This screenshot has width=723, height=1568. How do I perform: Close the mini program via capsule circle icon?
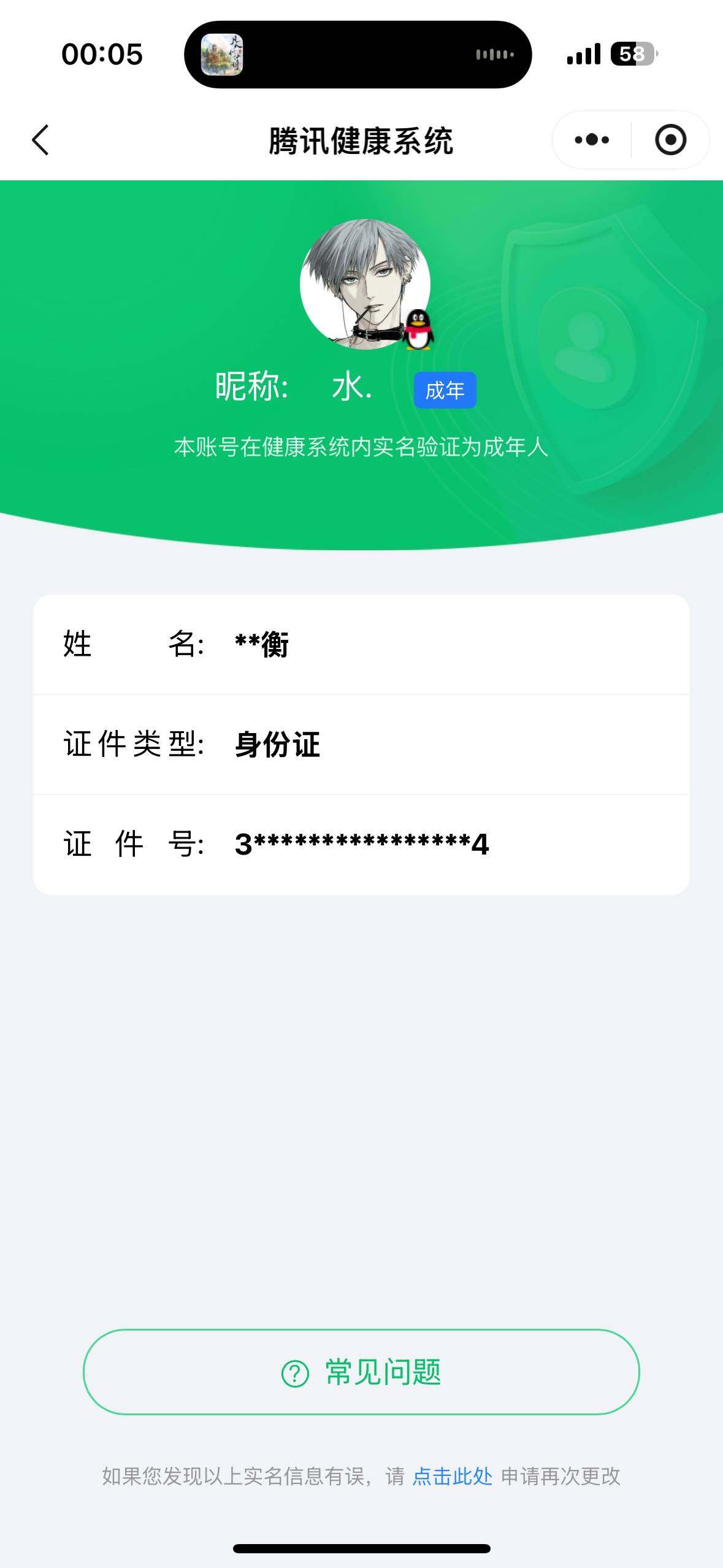click(x=670, y=140)
